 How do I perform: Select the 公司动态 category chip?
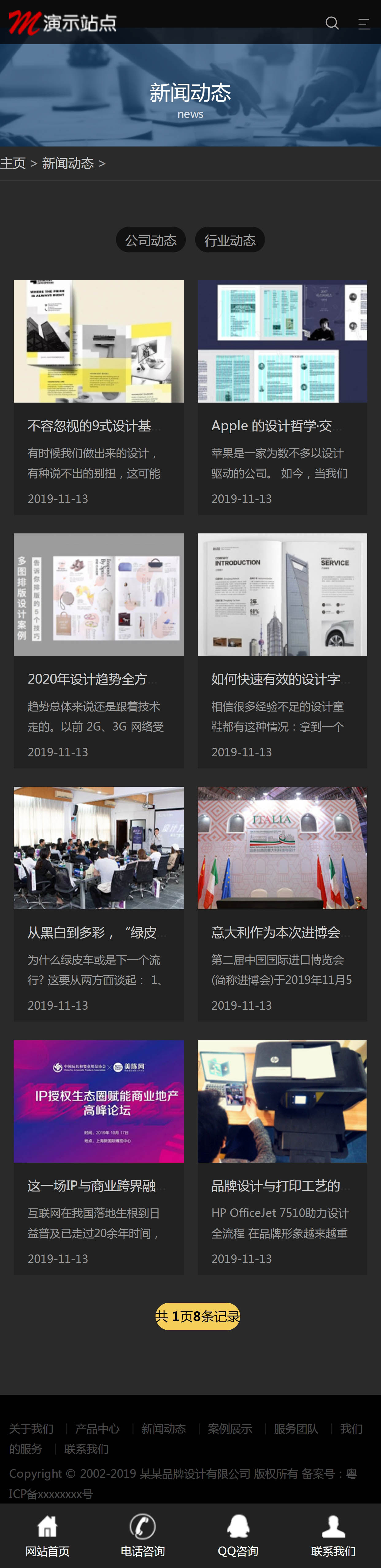[x=151, y=240]
